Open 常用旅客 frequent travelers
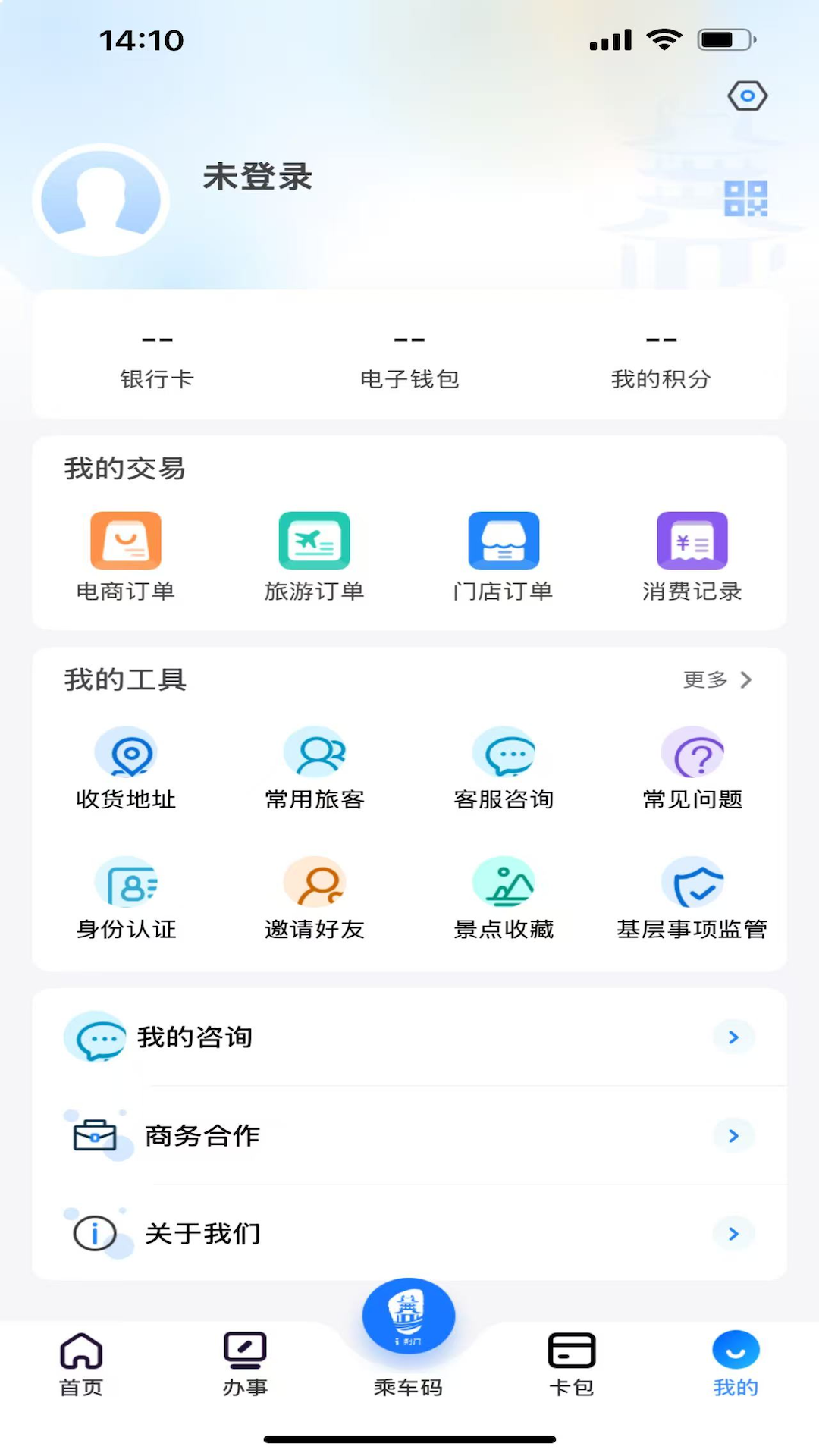Image resolution: width=819 pixels, height=1456 pixels. 315,766
